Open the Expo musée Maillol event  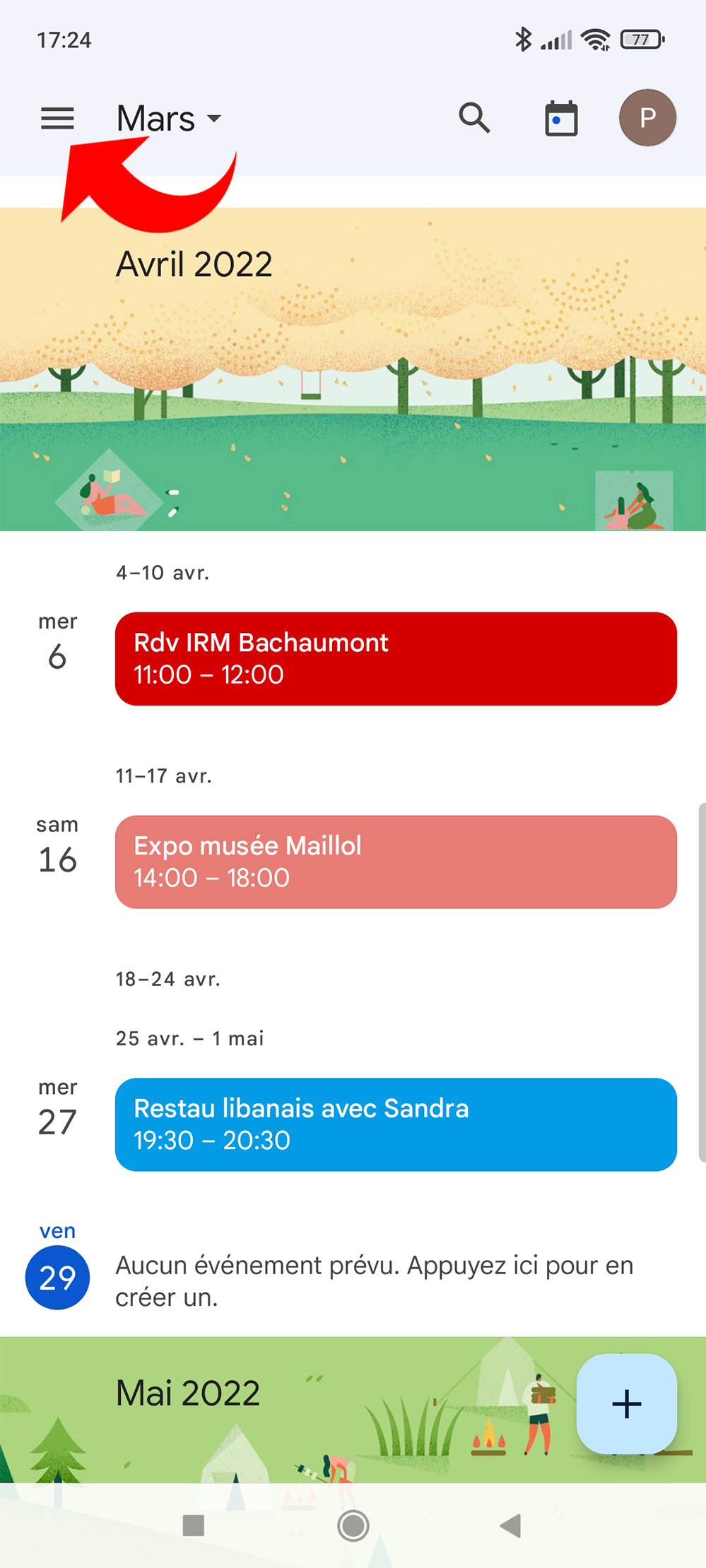pyautogui.click(x=396, y=862)
